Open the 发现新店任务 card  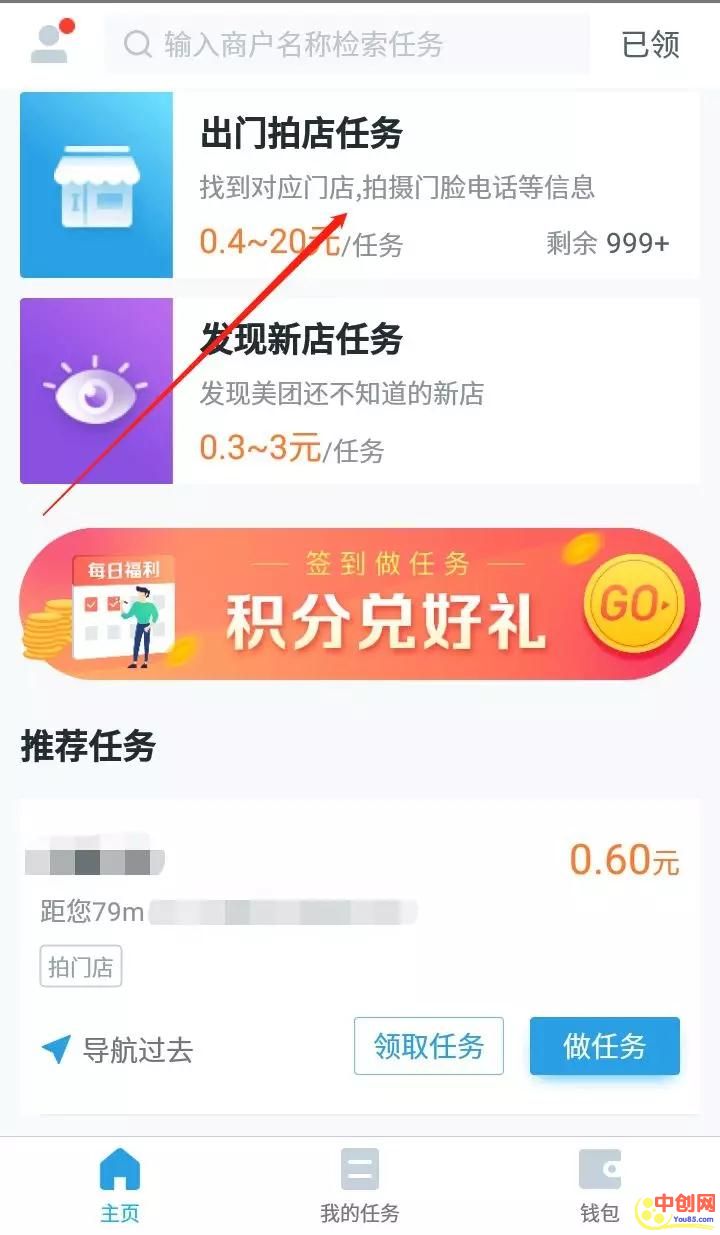click(x=360, y=391)
